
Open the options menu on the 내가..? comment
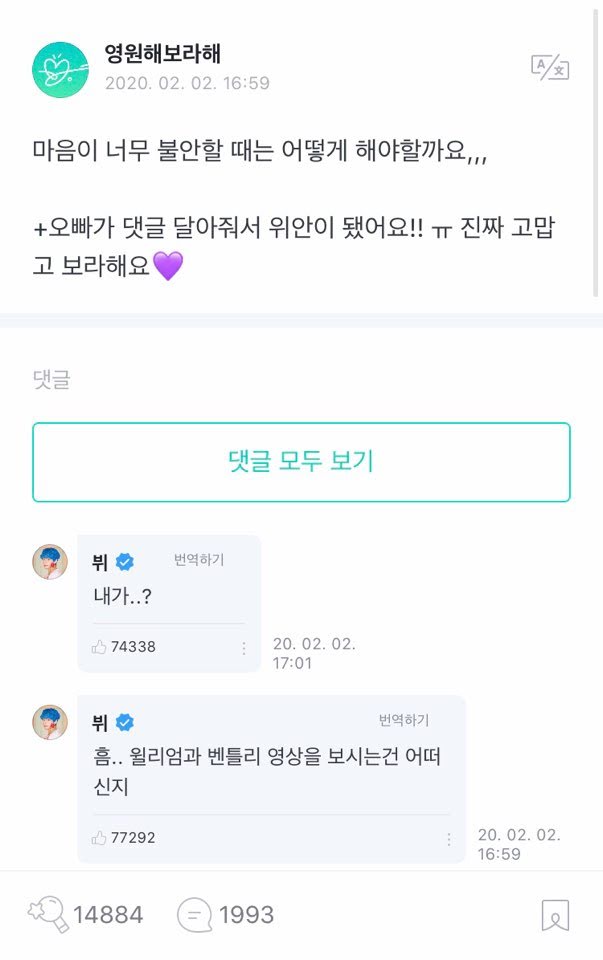pos(243,647)
